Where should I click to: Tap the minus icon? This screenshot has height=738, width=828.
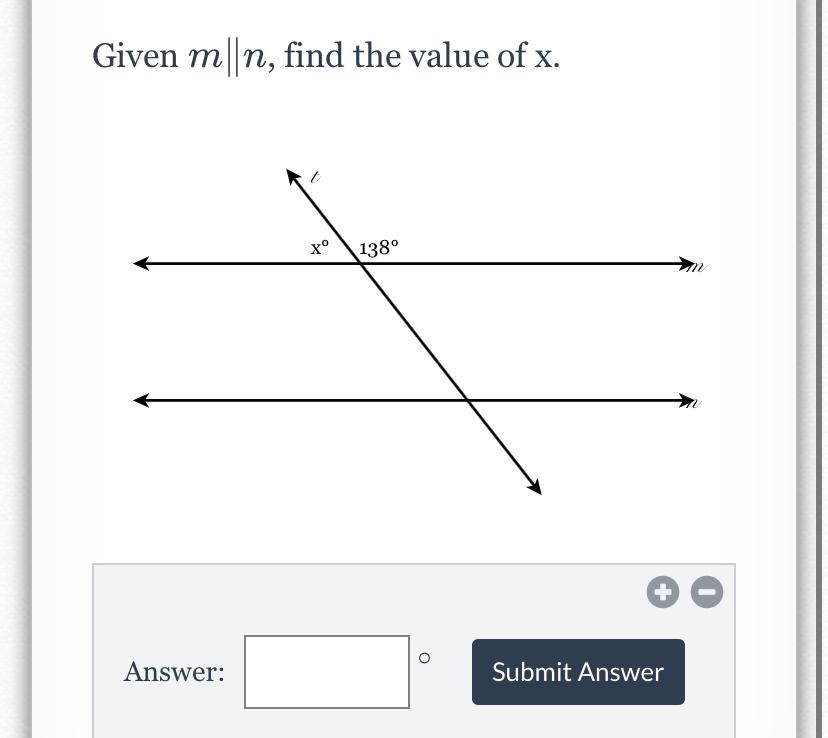(707, 592)
